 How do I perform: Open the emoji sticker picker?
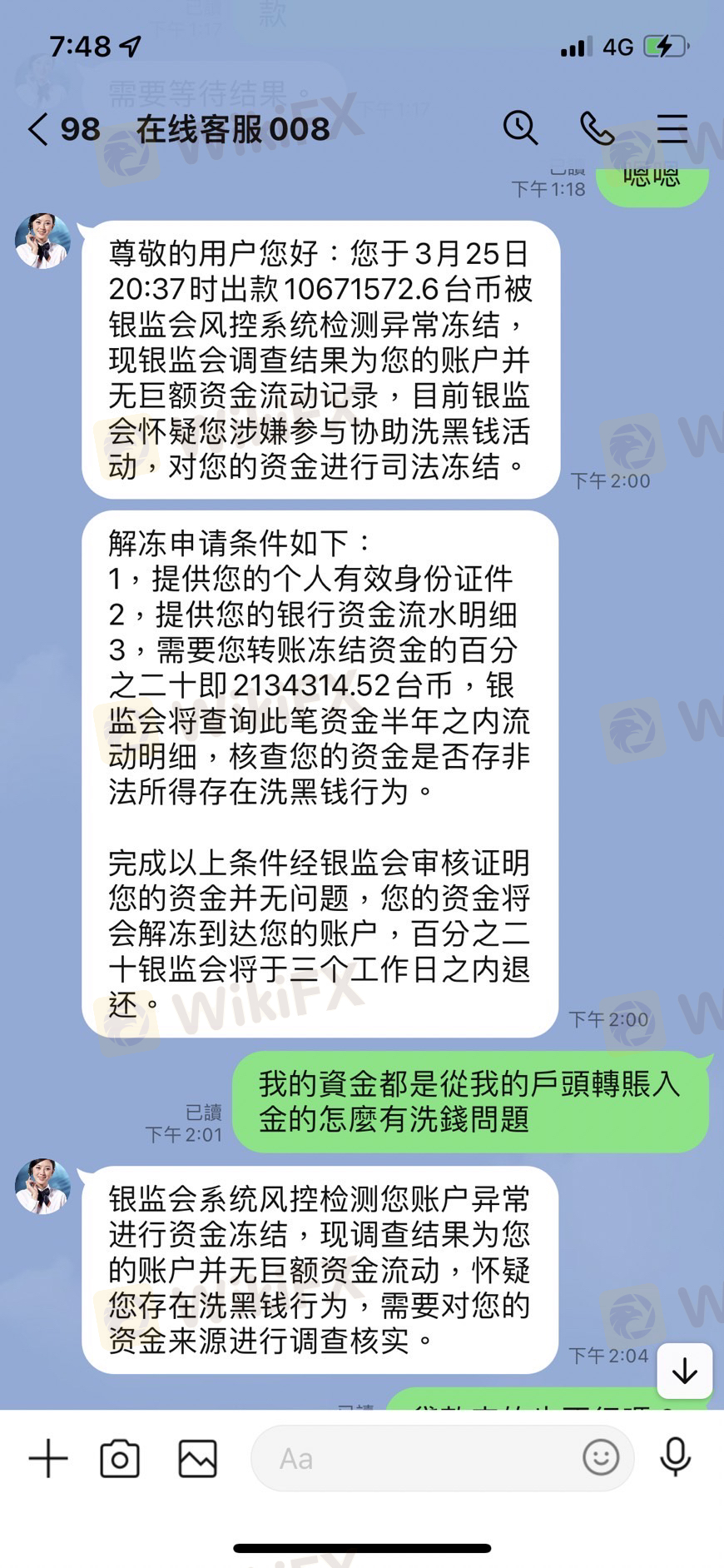tap(600, 1457)
